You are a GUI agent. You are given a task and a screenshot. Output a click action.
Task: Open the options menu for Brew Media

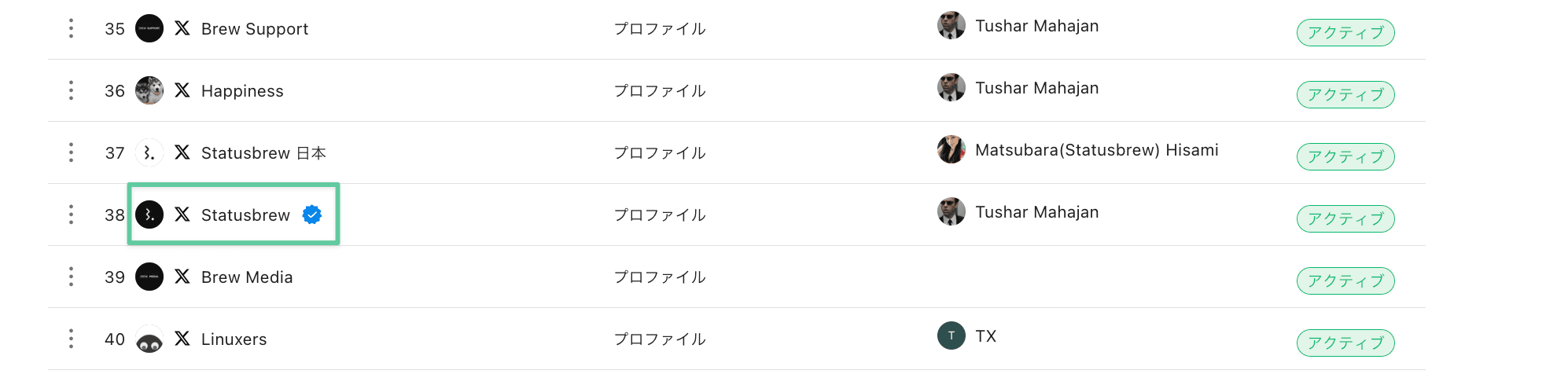click(71, 277)
